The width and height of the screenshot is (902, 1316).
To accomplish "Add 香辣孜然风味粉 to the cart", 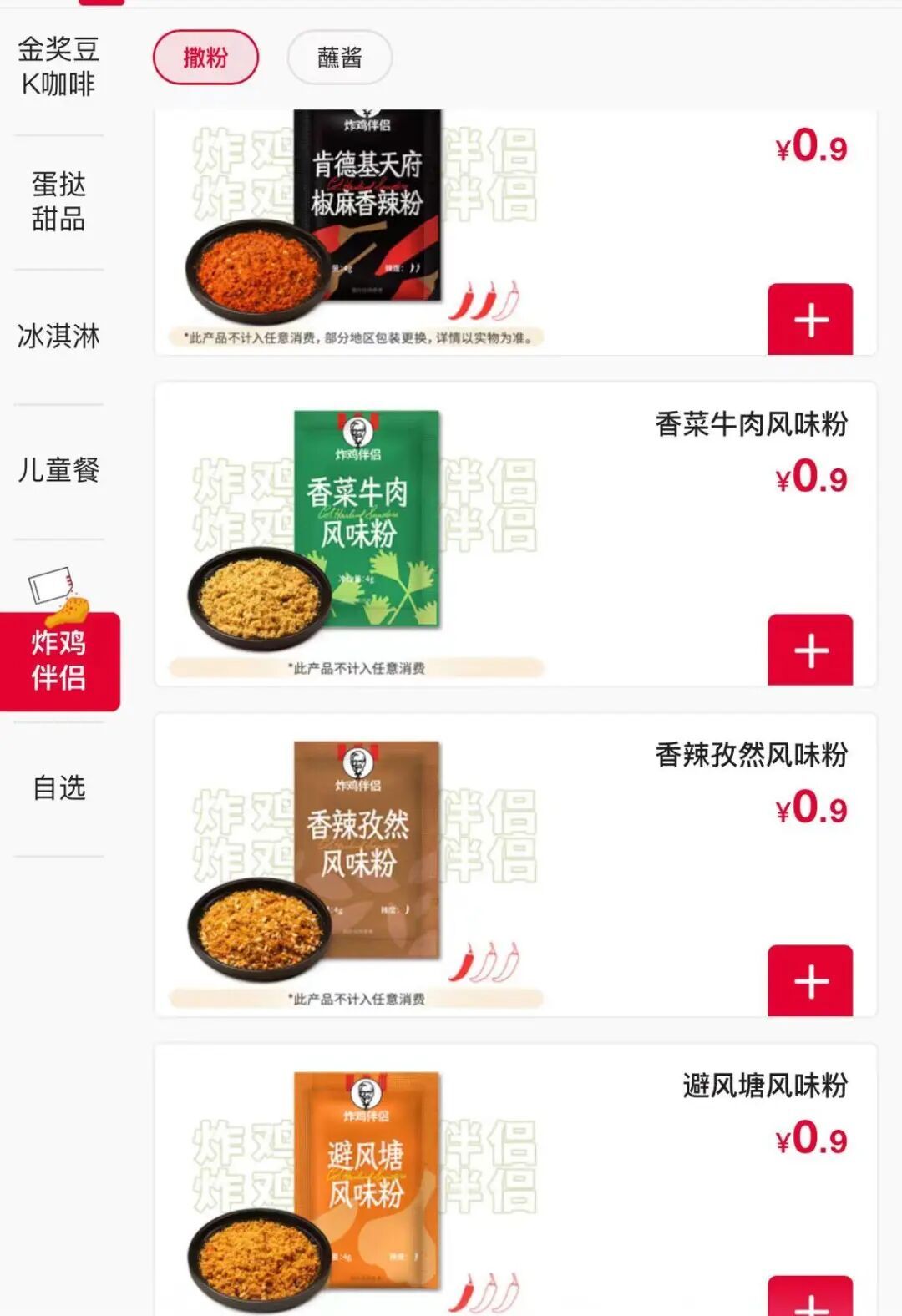I will point(810,981).
